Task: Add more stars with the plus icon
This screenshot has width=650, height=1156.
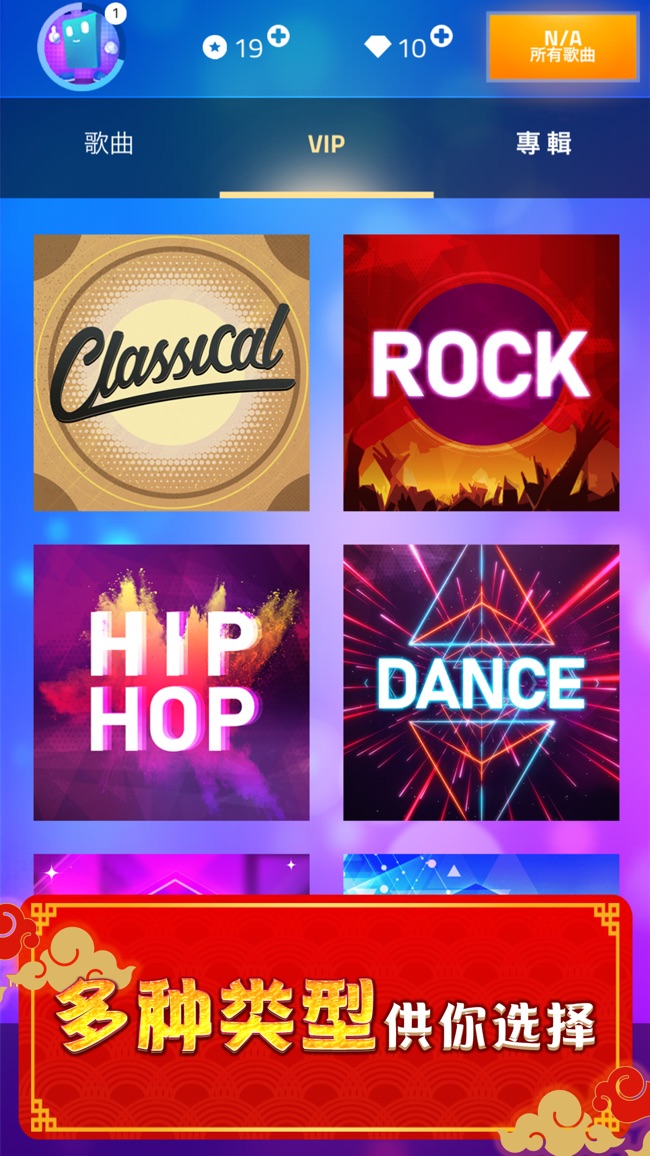Action: [279, 37]
